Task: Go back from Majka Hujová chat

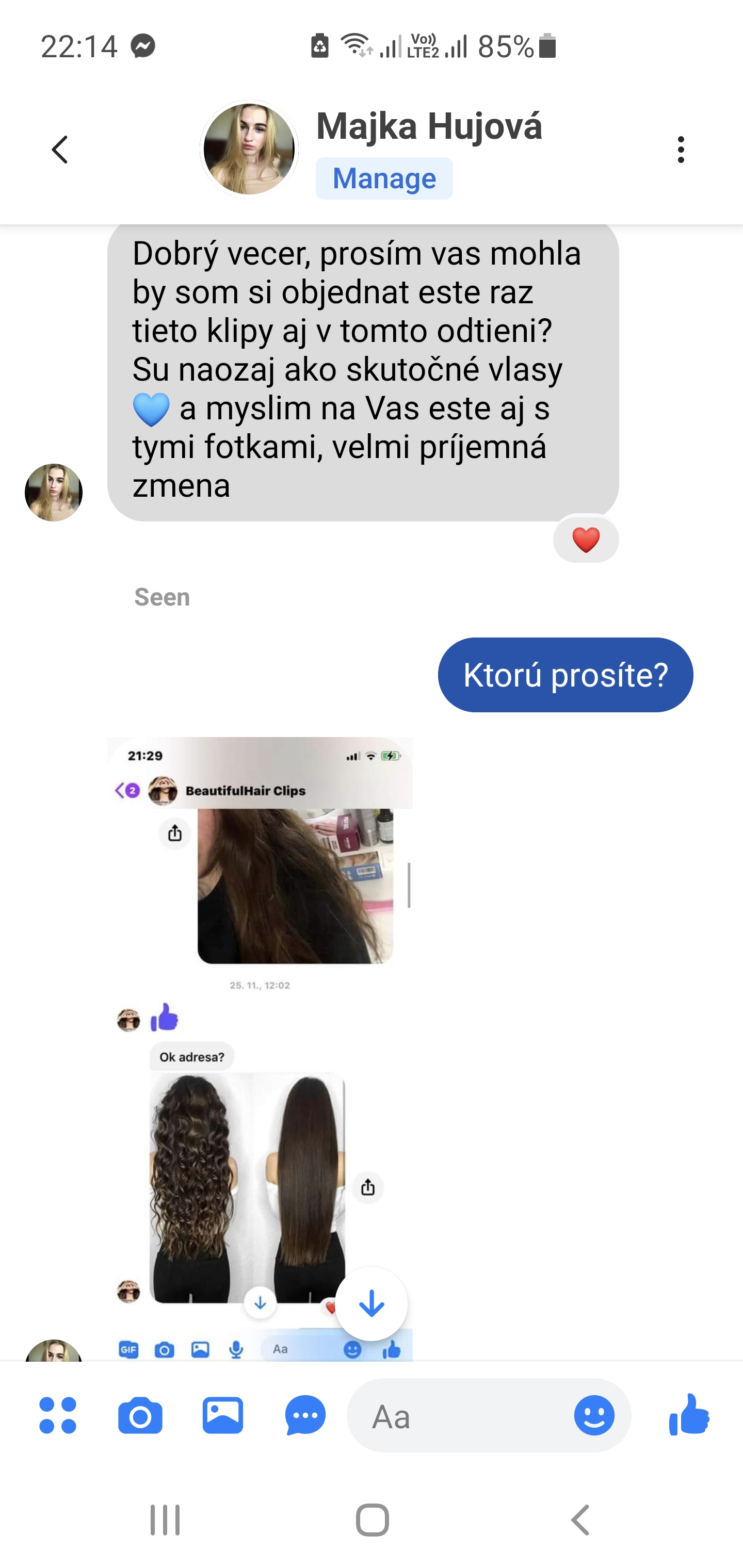Action: (x=60, y=149)
